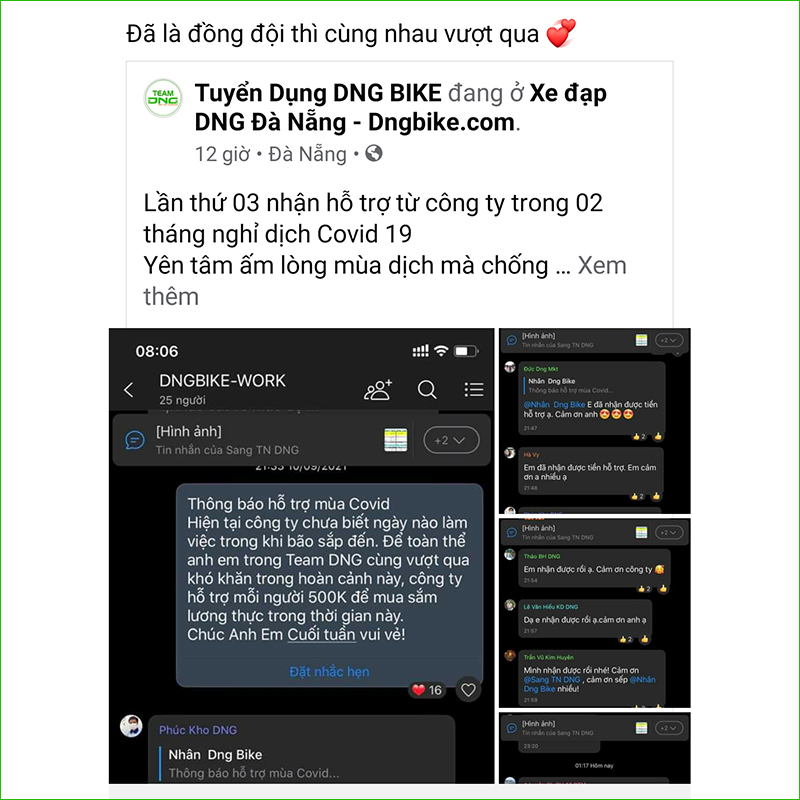Open the top-right photo with Đức Dng Mkt
800x800 pixels.
click(x=594, y=420)
